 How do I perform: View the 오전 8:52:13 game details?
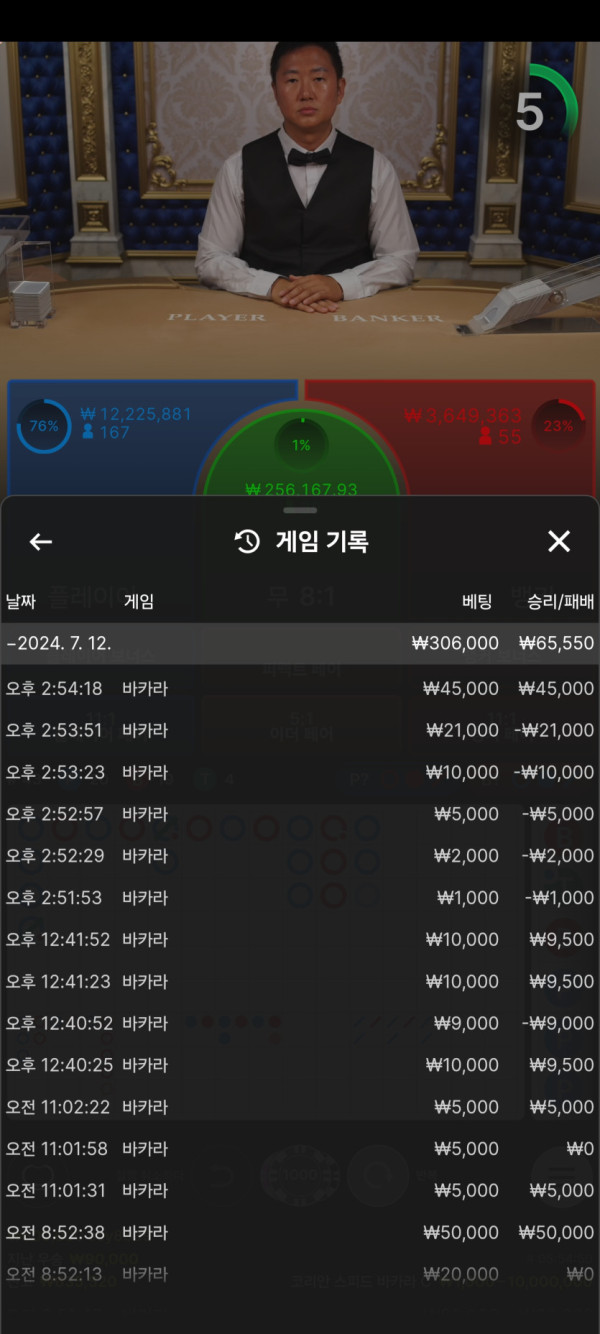(300, 1274)
